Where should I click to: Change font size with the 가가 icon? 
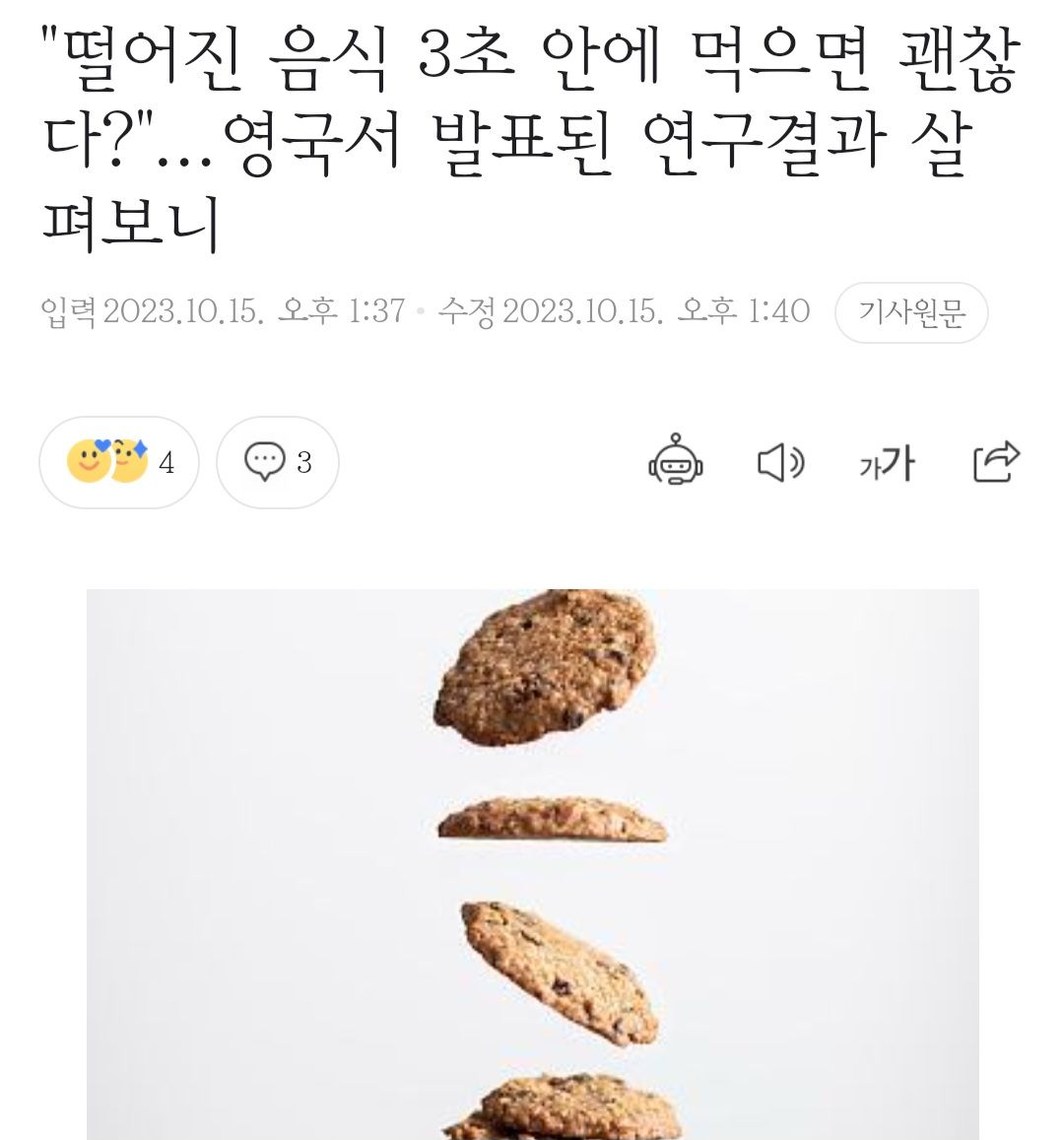click(887, 462)
